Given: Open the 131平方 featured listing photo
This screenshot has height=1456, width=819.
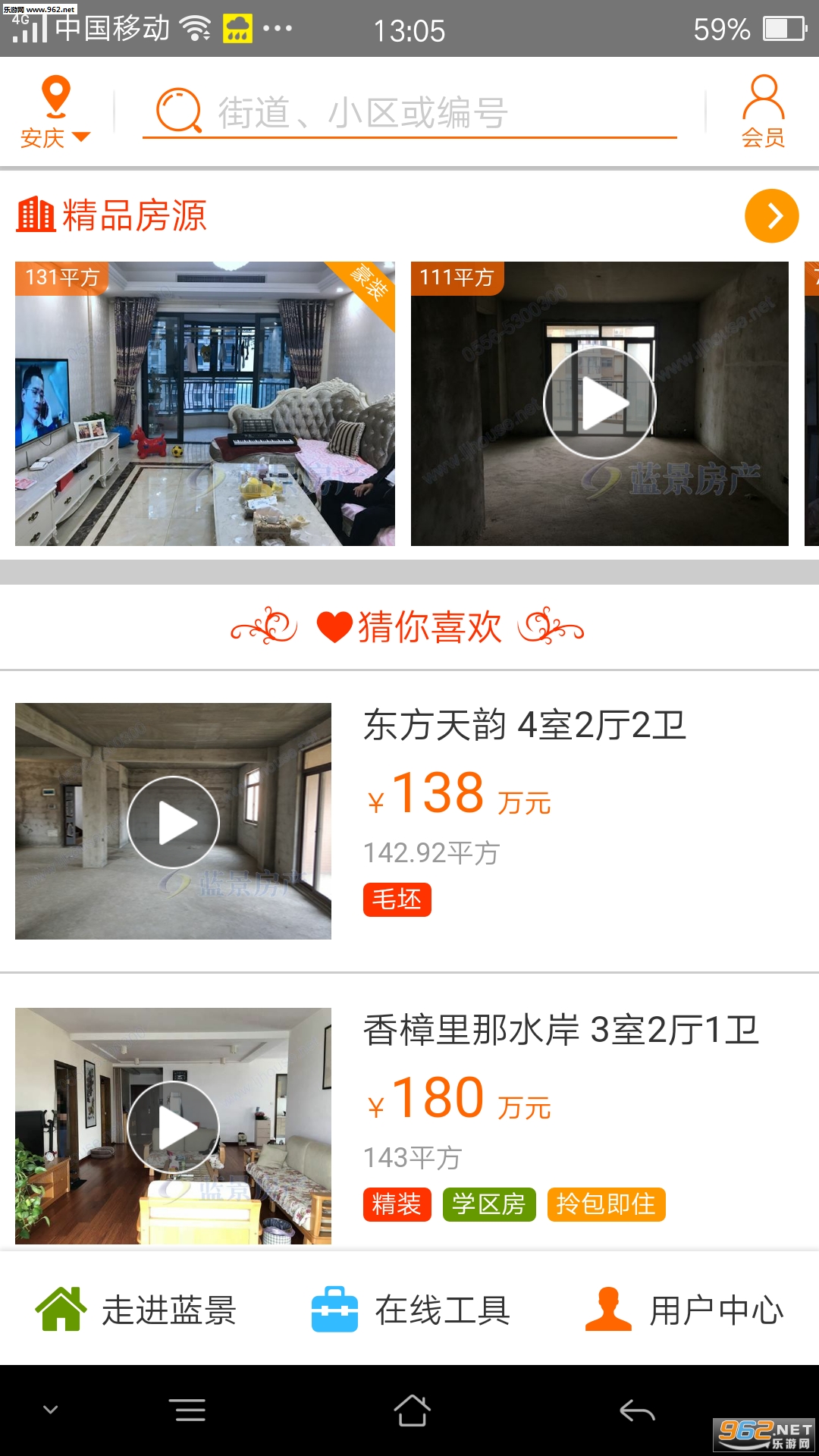Looking at the screenshot, I should pyautogui.click(x=205, y=403).
